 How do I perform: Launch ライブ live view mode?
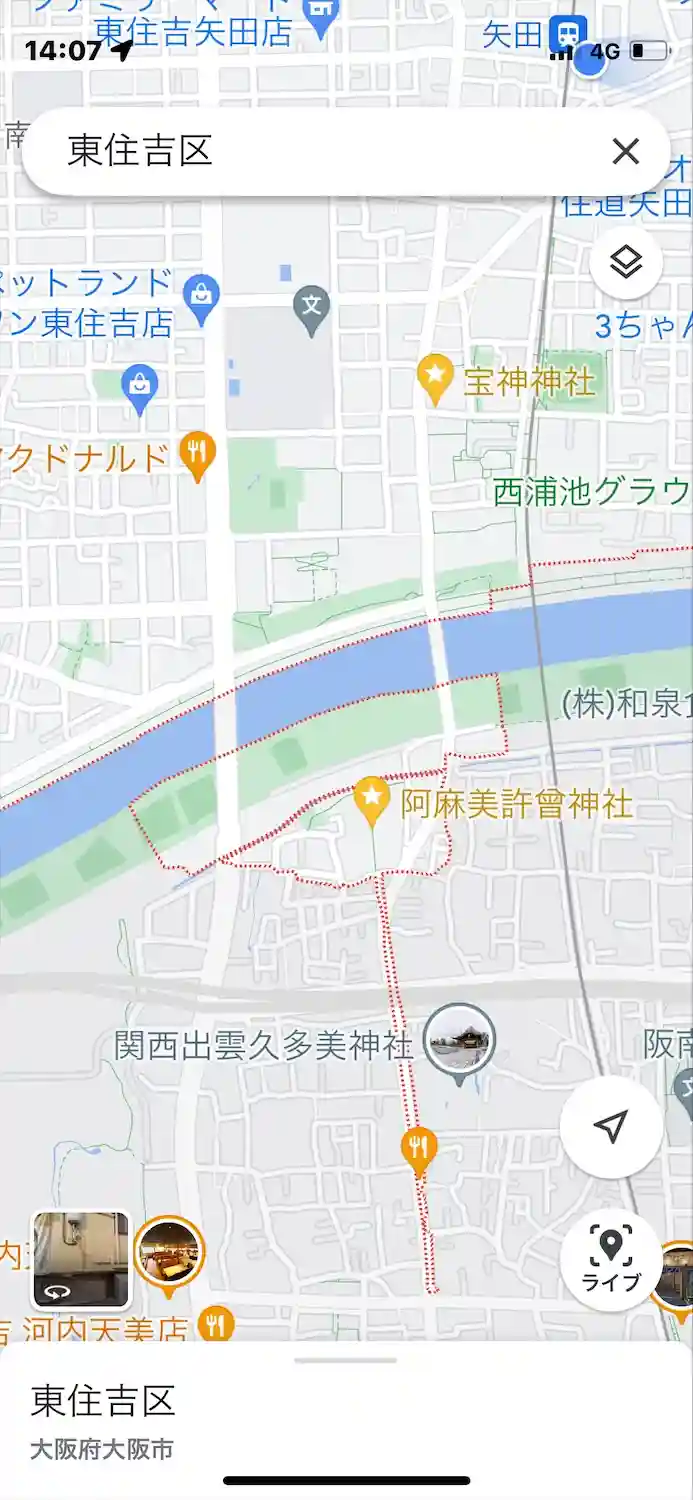point(610,1257)
